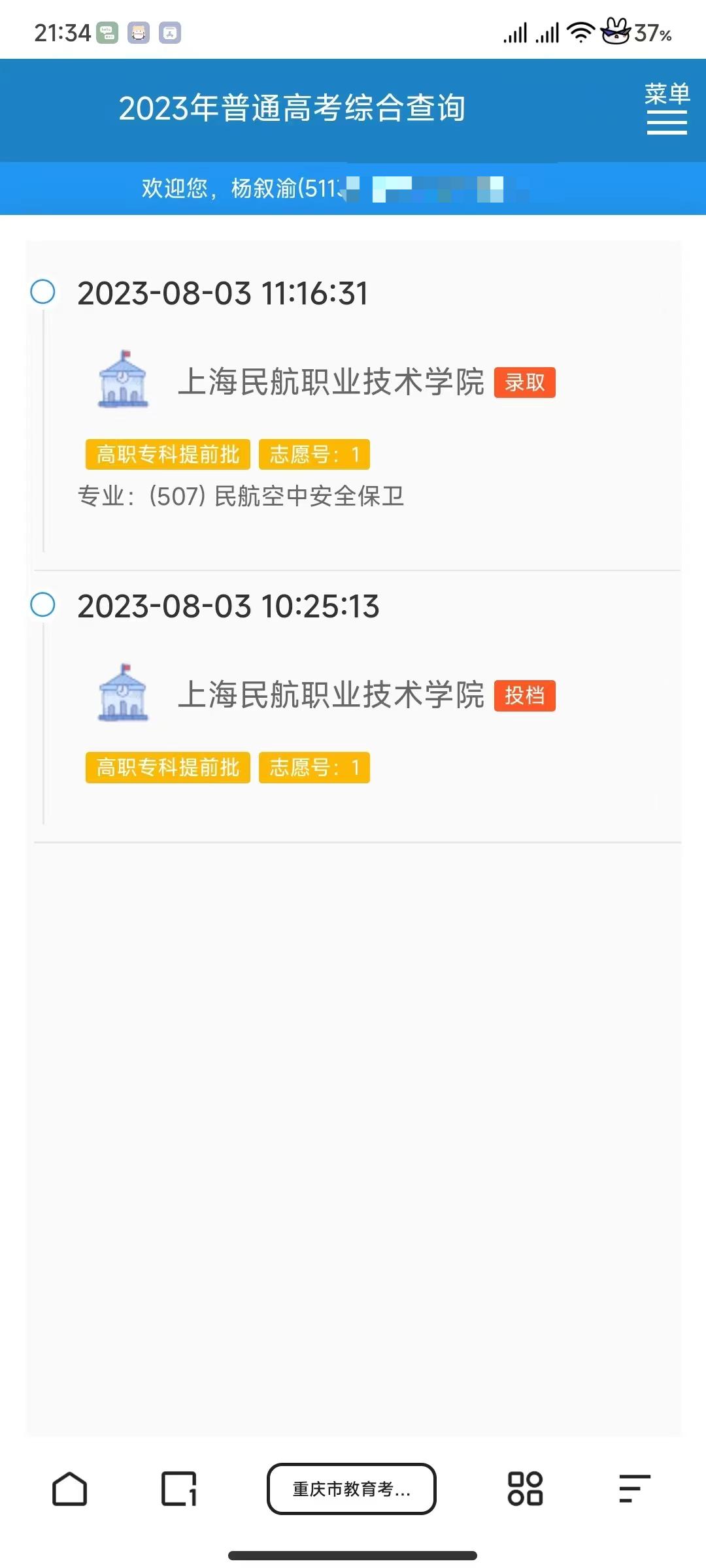Tap the 重庆市教育考 address bar
The height and width of the screenshot is (1568, 706).
[352, 1489]
